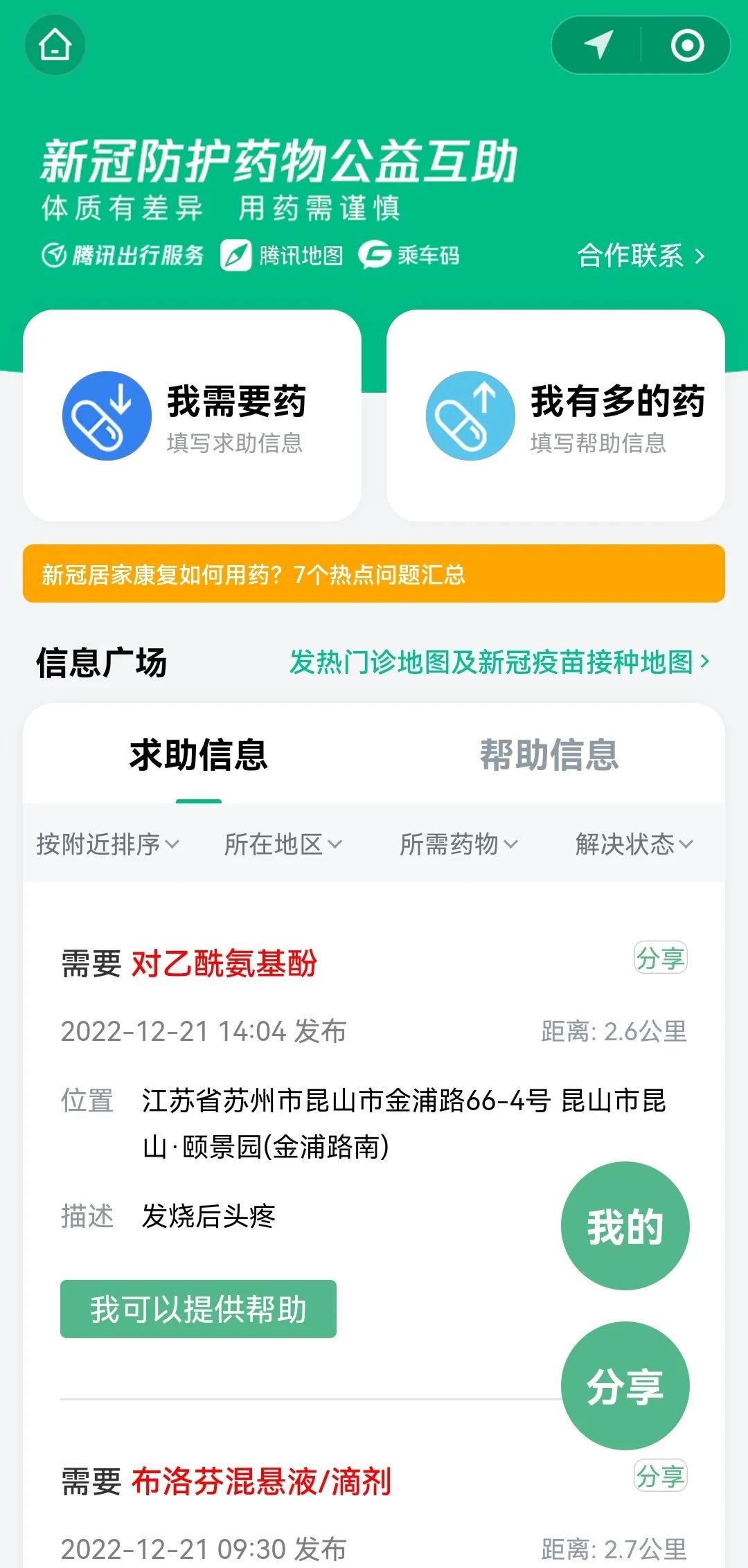This screenshot has width=748, height=1568.
Task: Close the mini program via circle icon
Action: click(687, 46)
